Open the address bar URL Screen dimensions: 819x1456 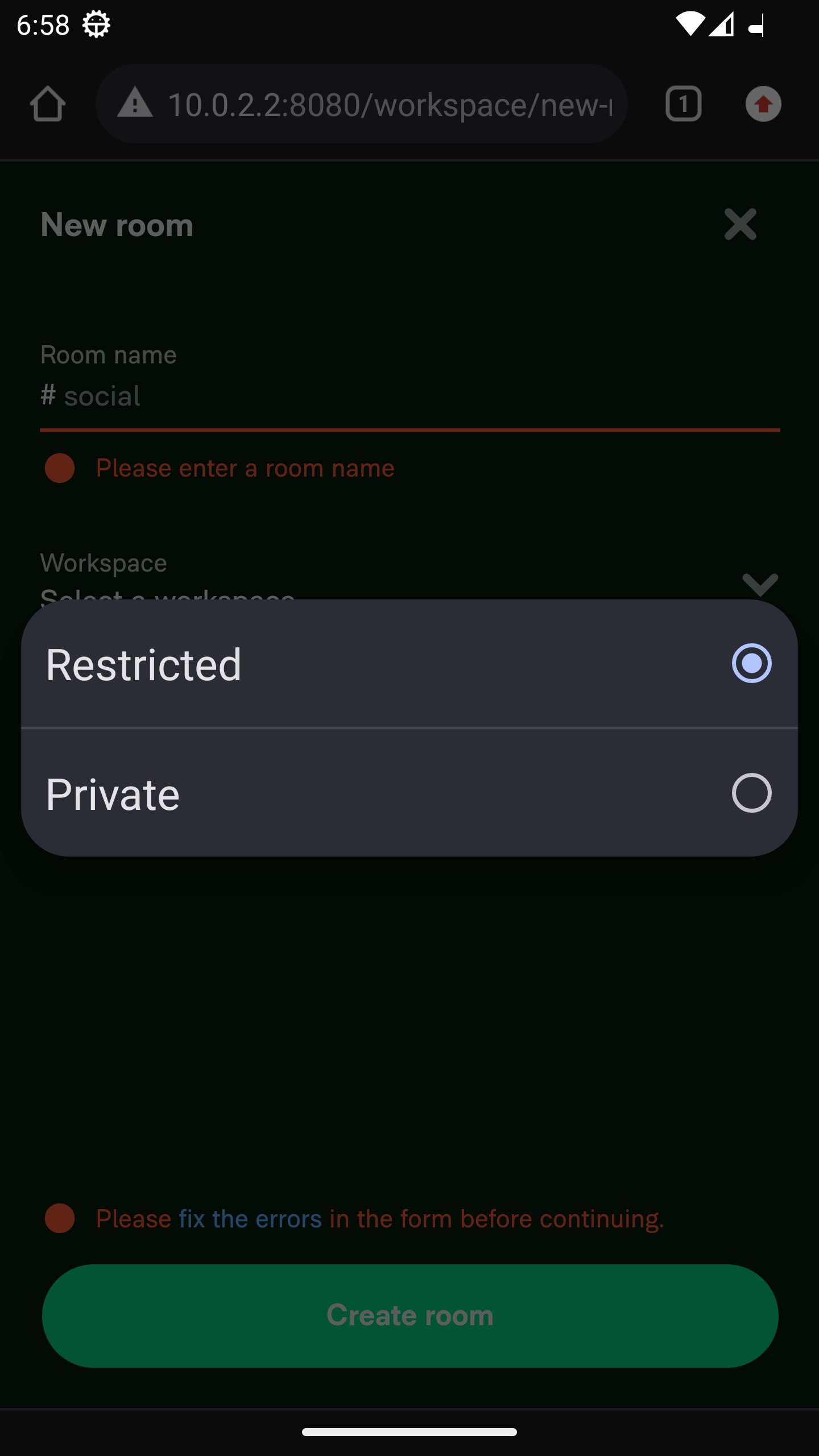[x=390, y=105]
